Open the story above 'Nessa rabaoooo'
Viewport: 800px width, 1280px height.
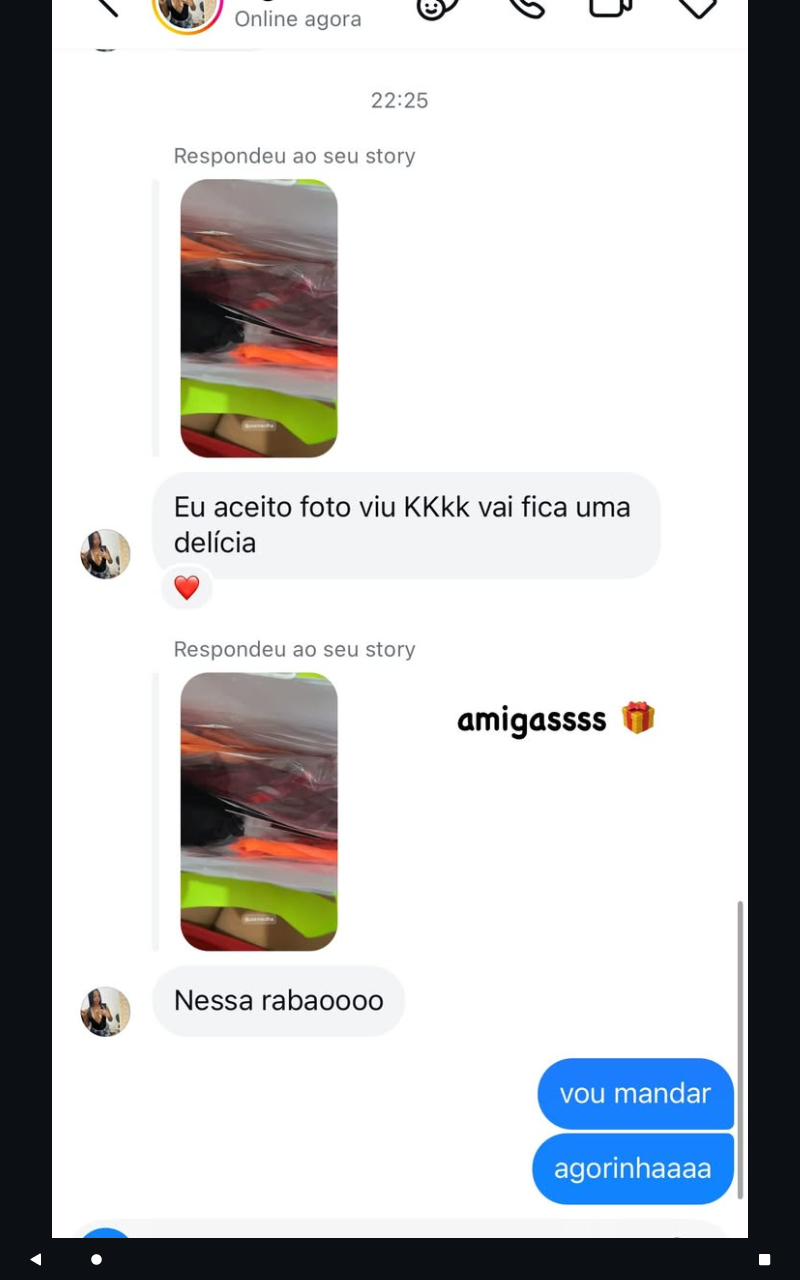[x=259, y=811]
